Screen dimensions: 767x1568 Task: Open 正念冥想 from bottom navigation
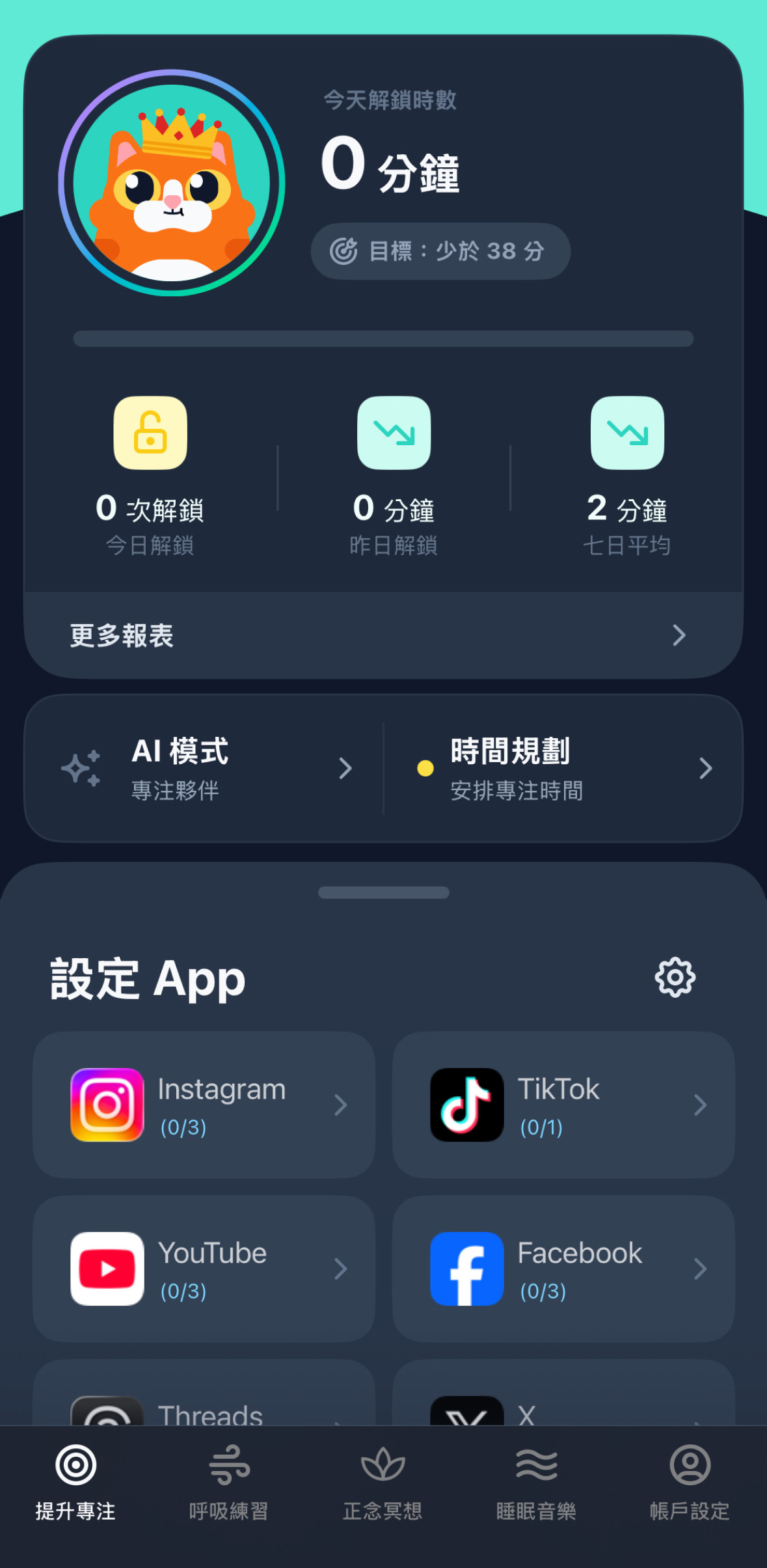click(383, 1491)
